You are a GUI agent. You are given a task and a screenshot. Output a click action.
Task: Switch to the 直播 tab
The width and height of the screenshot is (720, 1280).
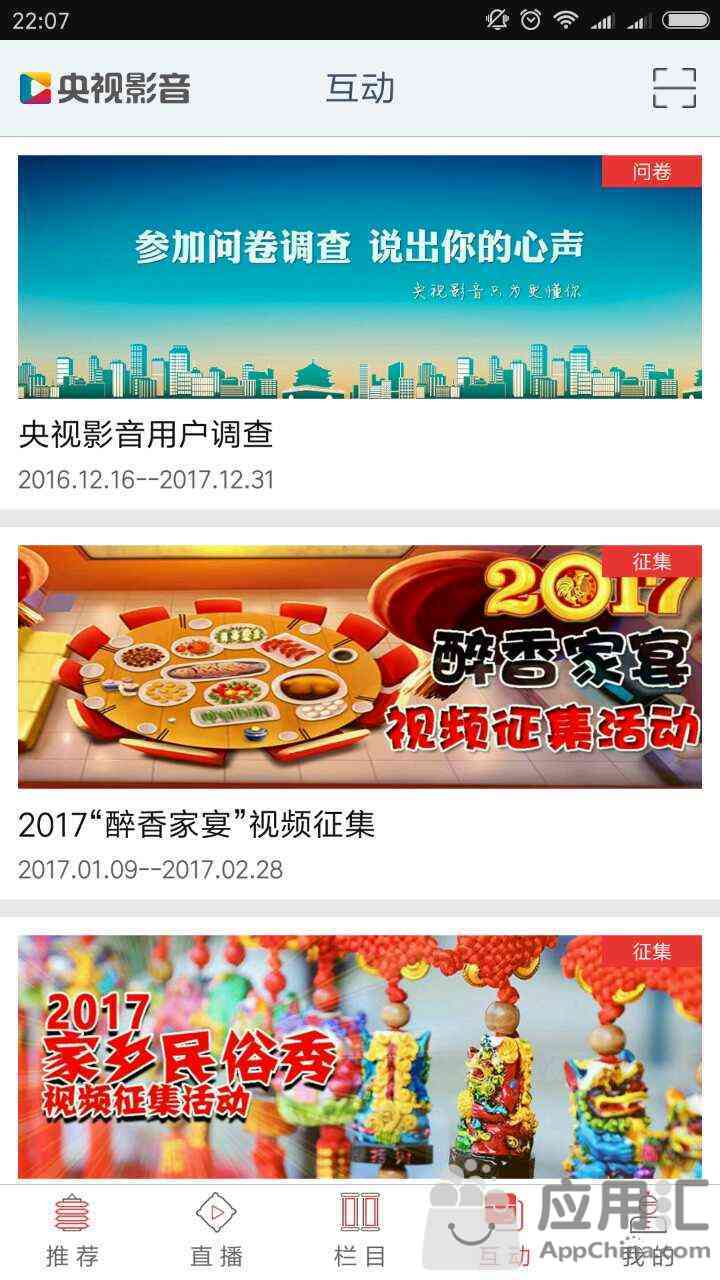216,1232
